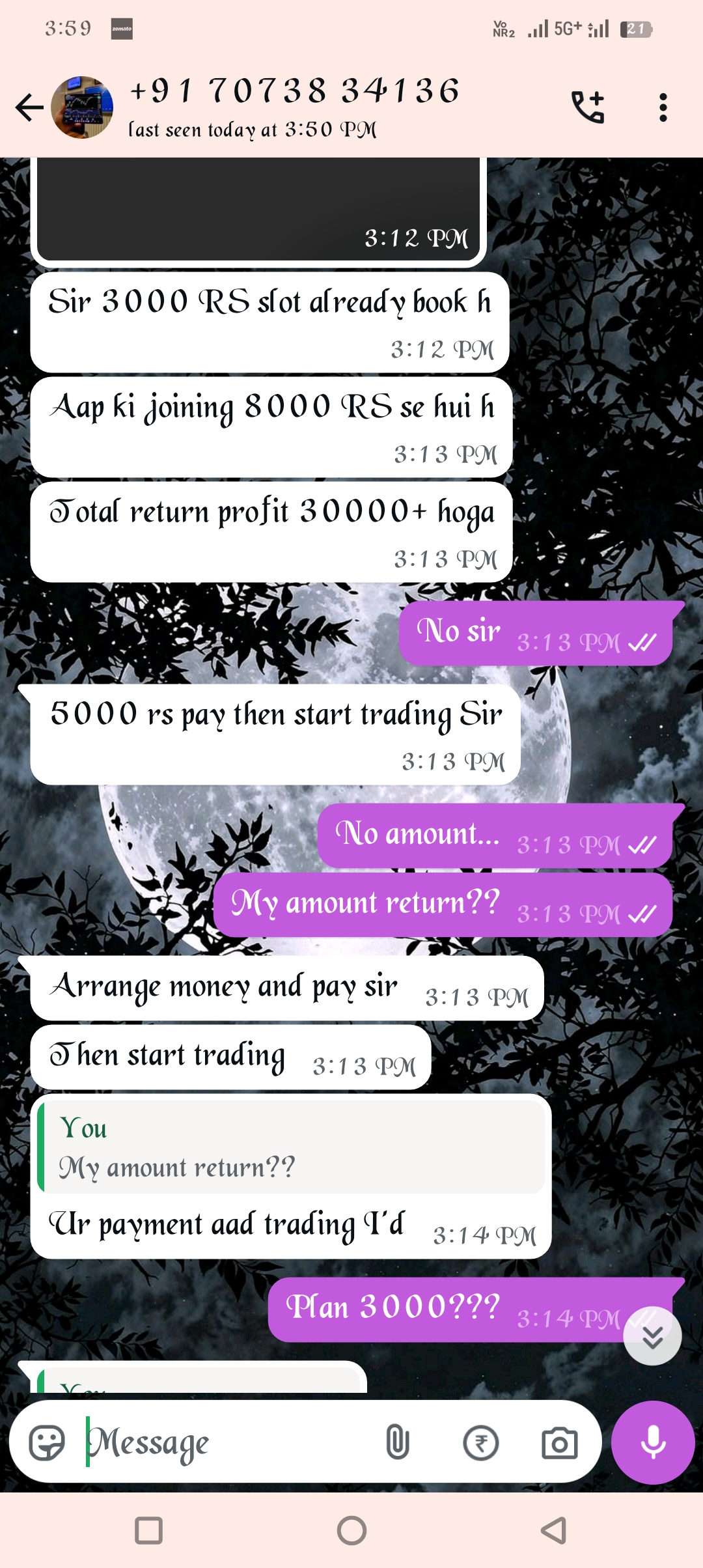Open contact info for +91 70738 34136
This screenshot has height=1568, width=703.
[294, 106]
